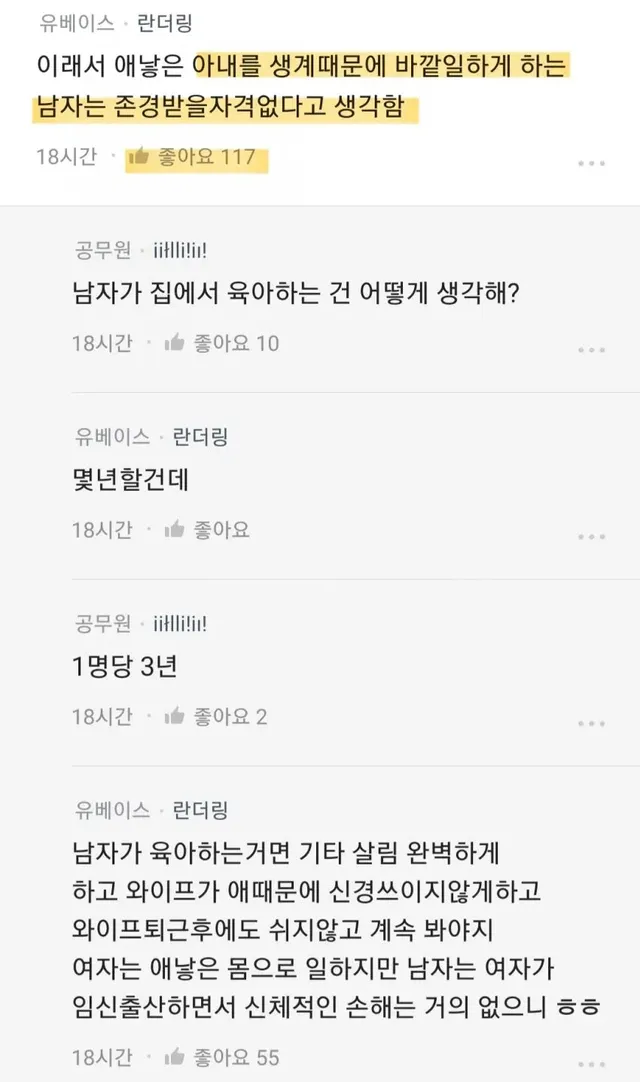Viewport: 640px width, 1082px height.
Task: Like the 1명당 3년 reply
Action: [x=215, y=717]
